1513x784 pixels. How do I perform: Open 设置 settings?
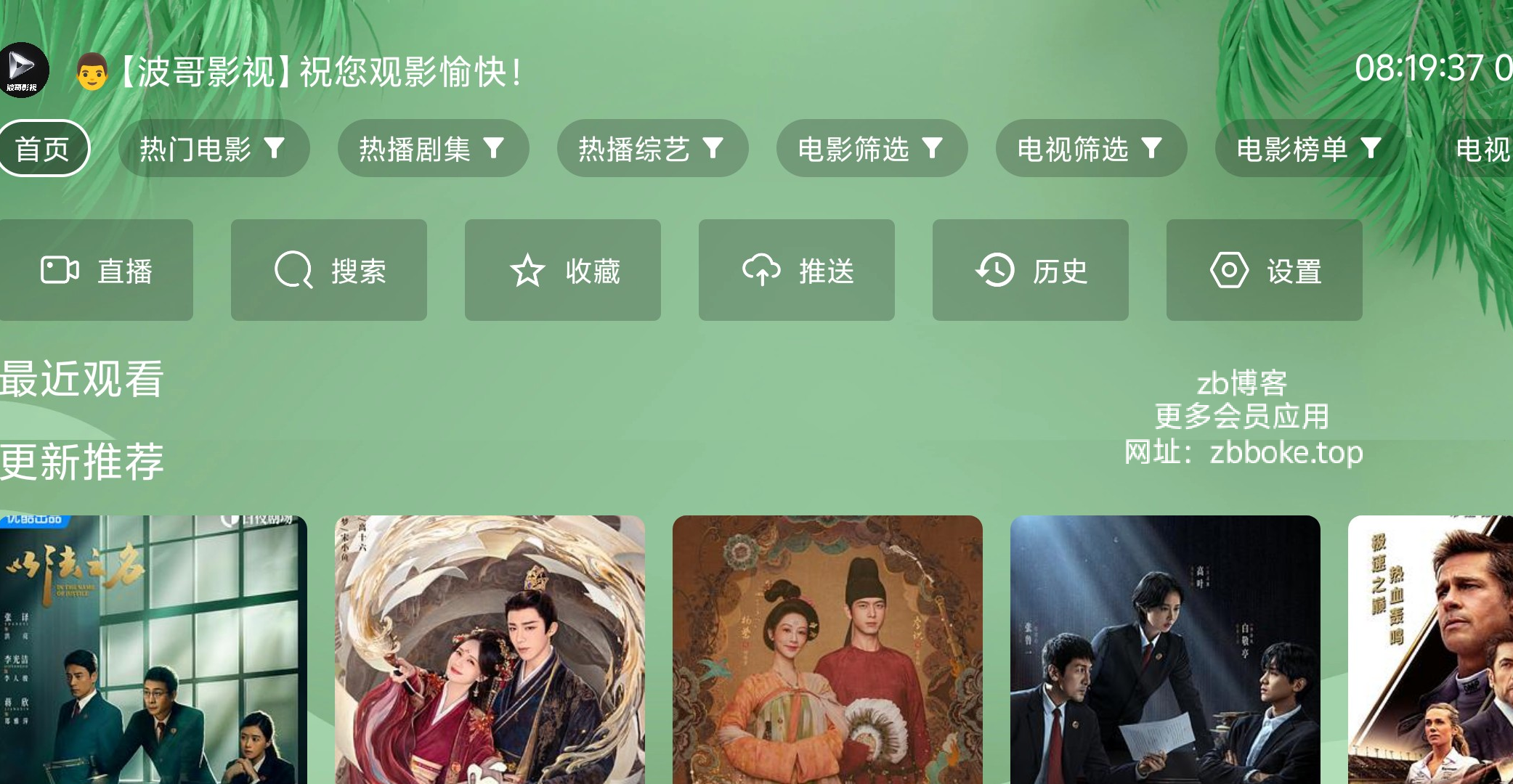[1265, 271]
